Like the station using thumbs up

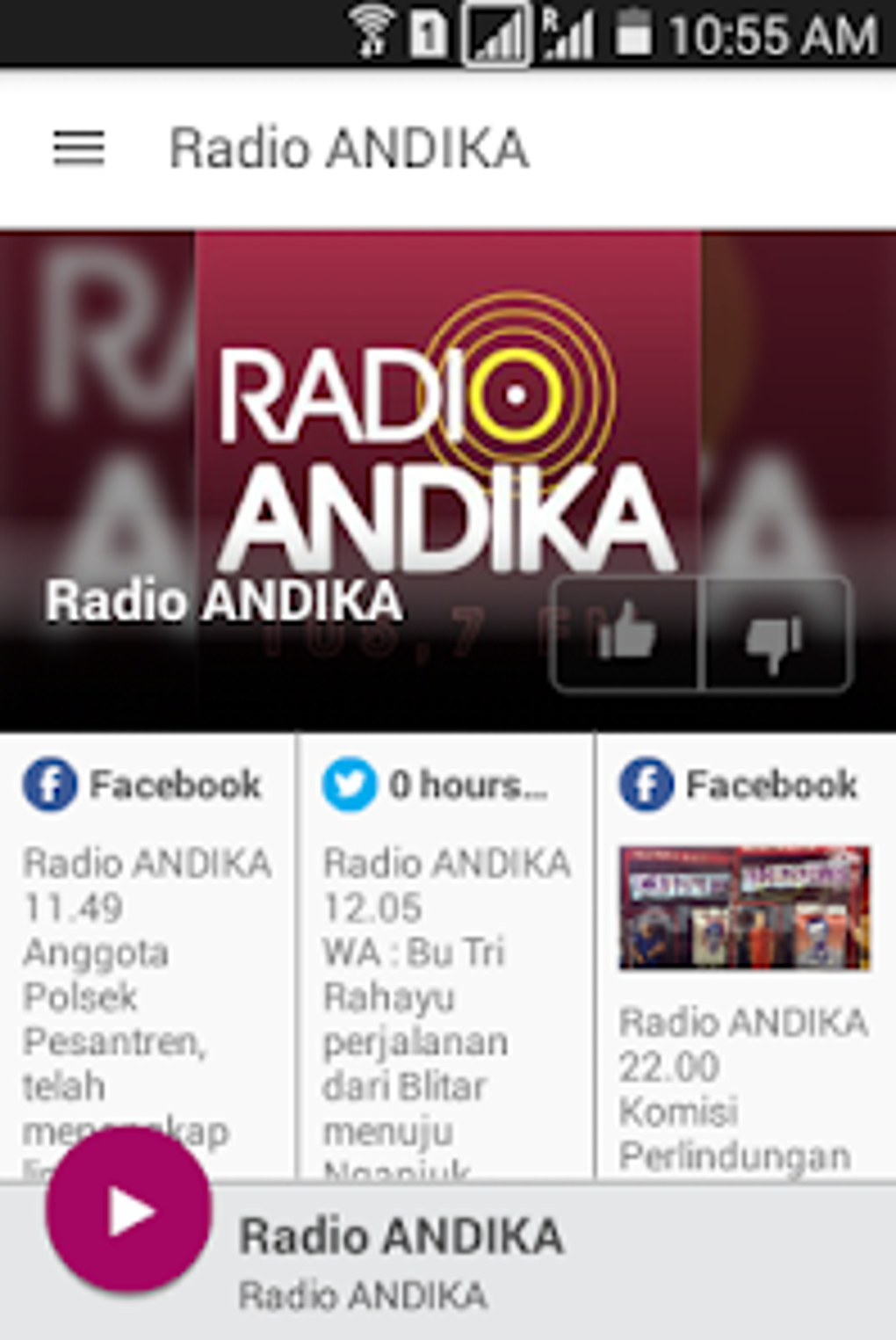pyautogui.click(x=625, y=634)
